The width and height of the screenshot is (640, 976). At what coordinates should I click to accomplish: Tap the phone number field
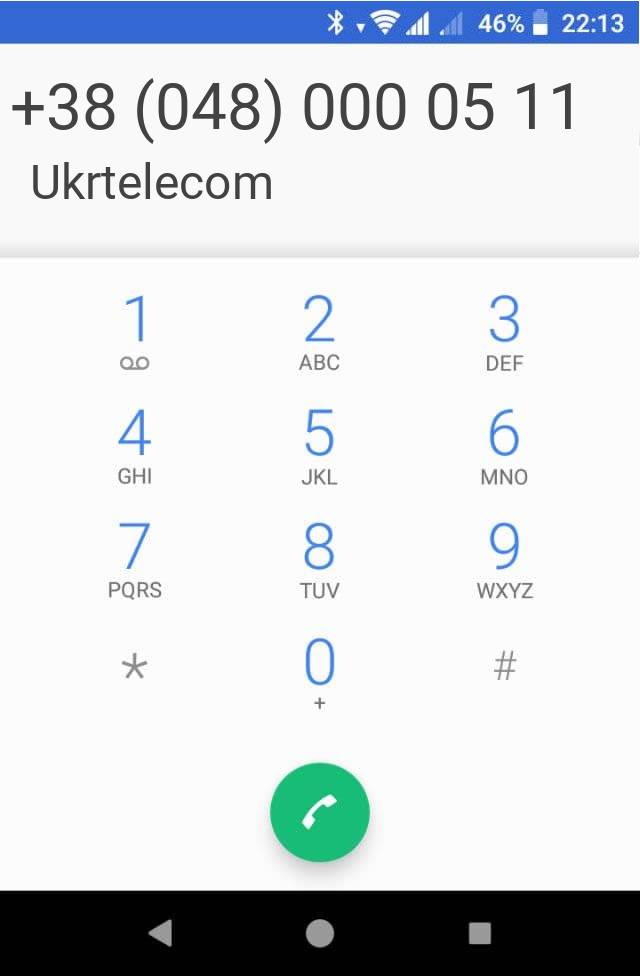pos(296,108)
